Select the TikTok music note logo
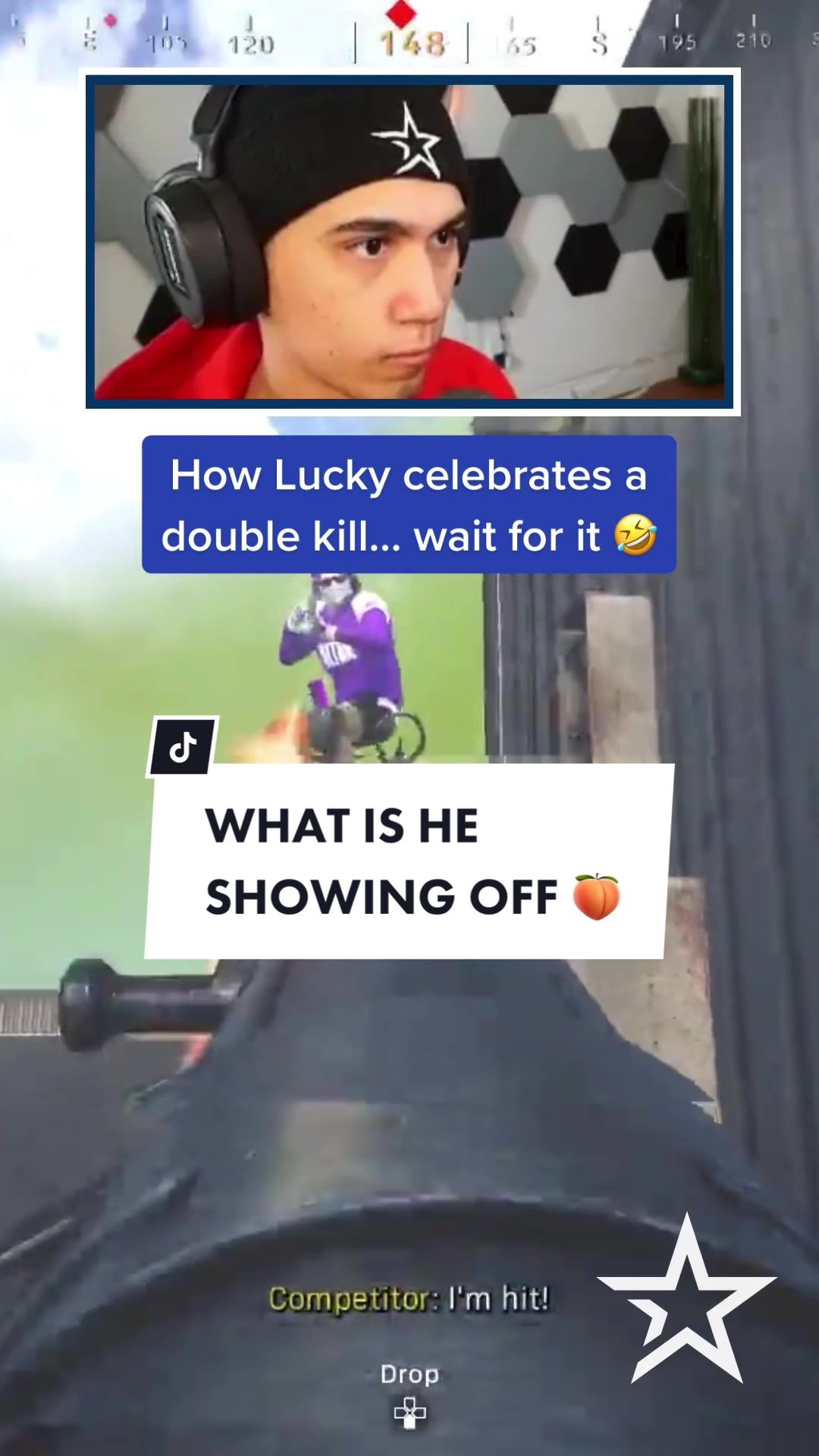This screenshot has width=819, height=1456. (x=184, y=746)
